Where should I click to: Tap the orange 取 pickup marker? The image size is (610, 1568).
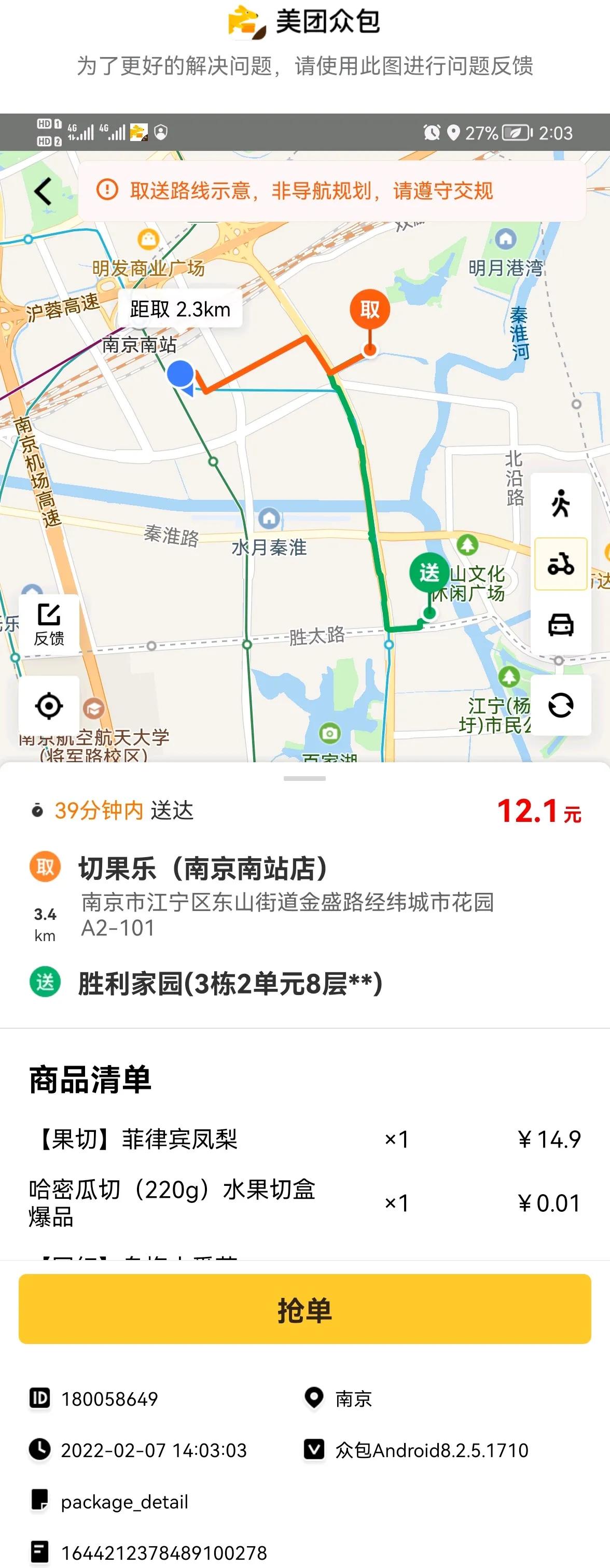point(370,309)
